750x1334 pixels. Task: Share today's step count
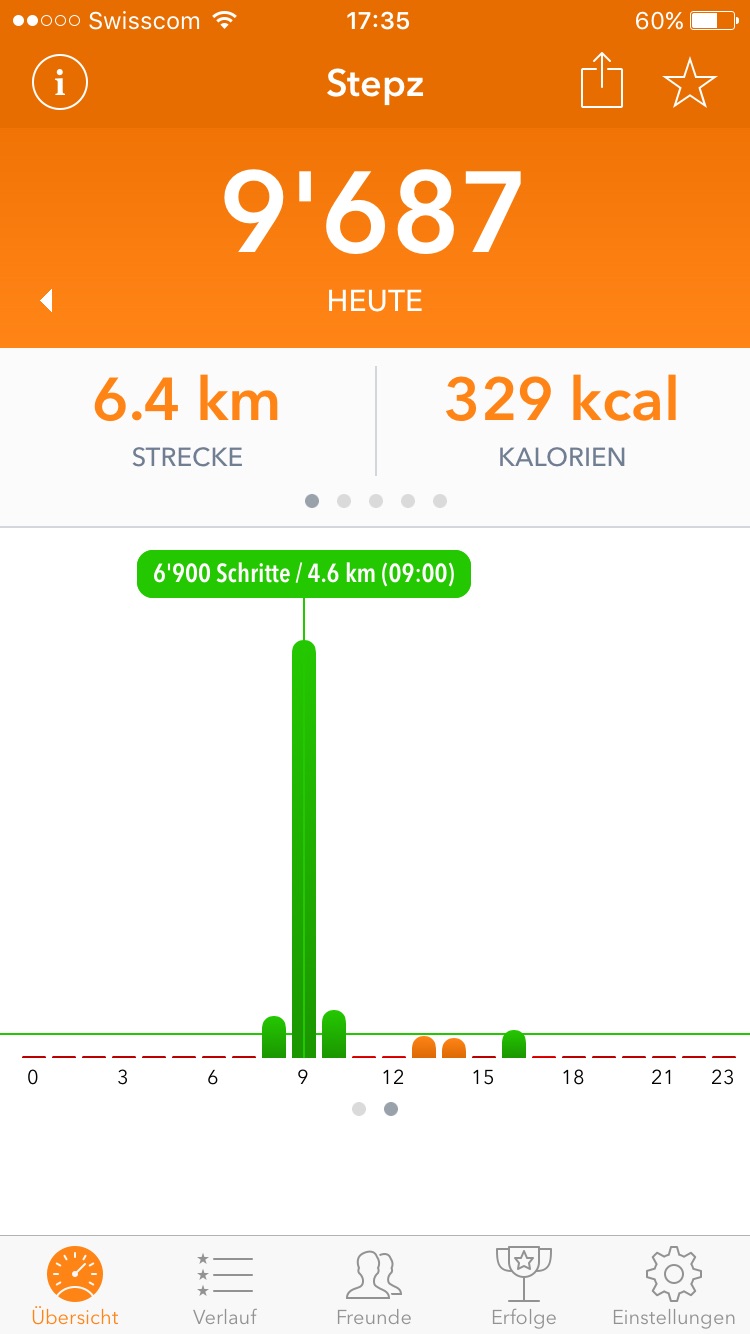coord(601,83)
